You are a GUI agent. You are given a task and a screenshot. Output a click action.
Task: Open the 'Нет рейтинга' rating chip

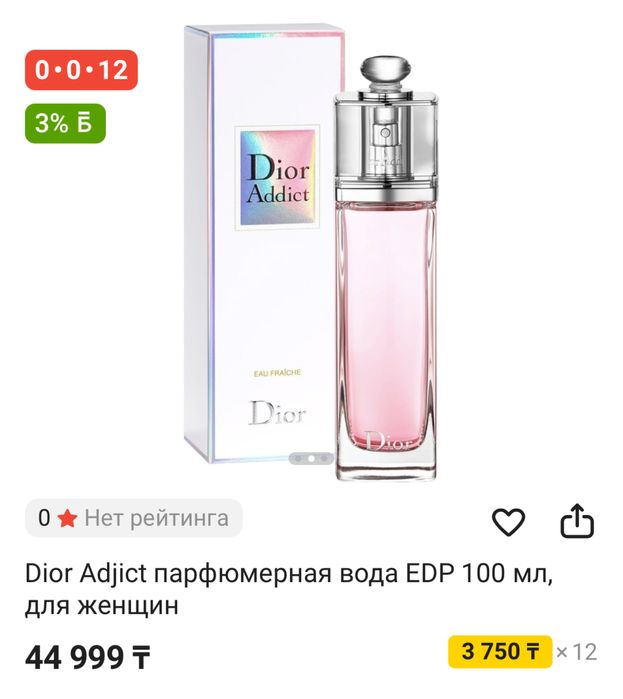point(134,518)
